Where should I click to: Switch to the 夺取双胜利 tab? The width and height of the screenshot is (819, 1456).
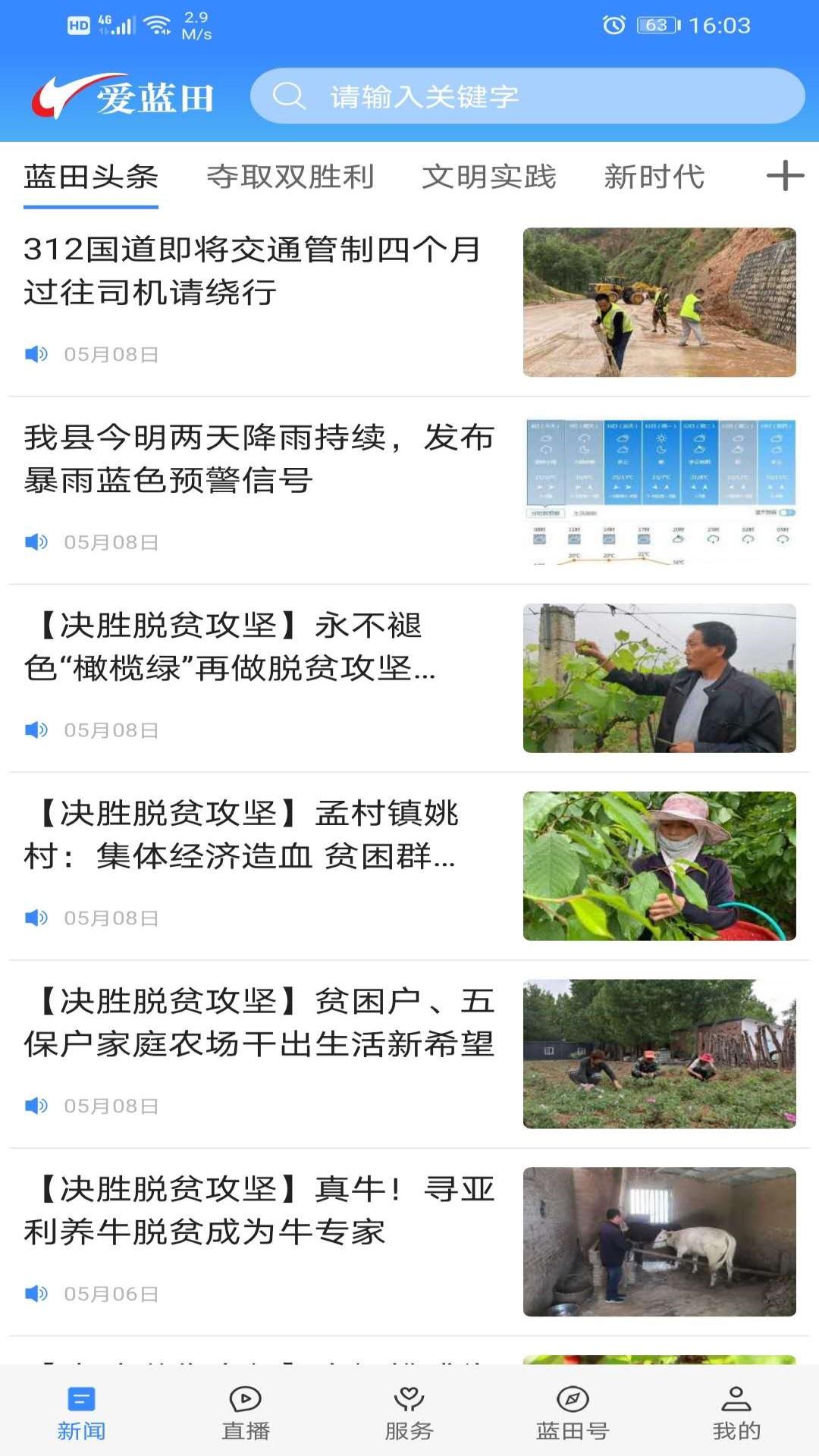290,176
